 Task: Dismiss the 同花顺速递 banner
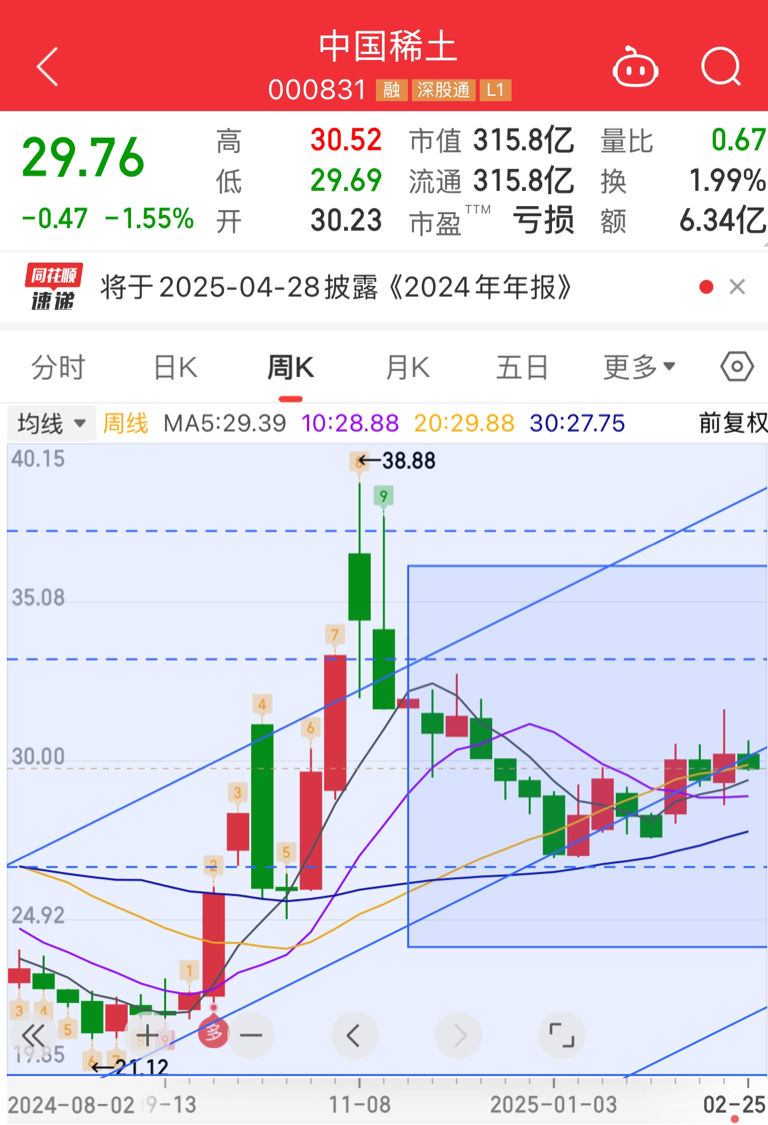[737, 288]
